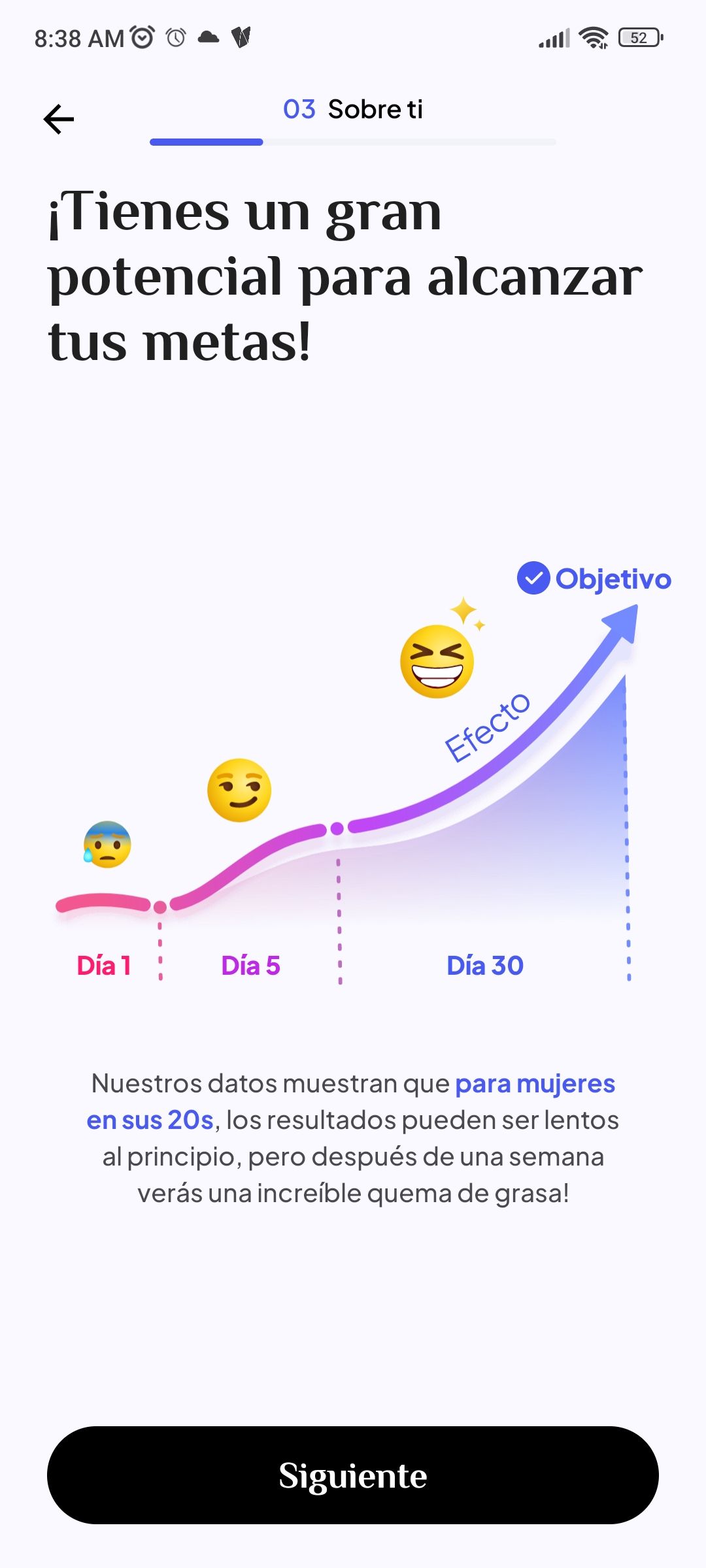This screenshot has width=706, height=1568.
Task: Tap the Siguiente button to continue
Action: (353, 1475)
